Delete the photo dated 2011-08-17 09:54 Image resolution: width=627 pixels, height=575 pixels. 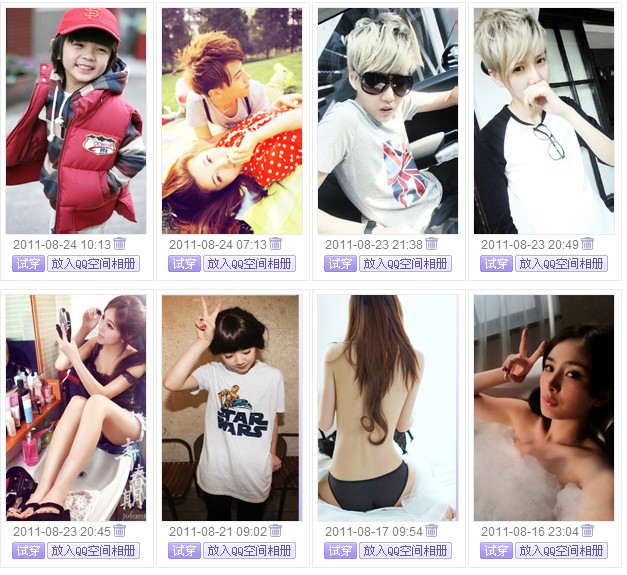432,531
